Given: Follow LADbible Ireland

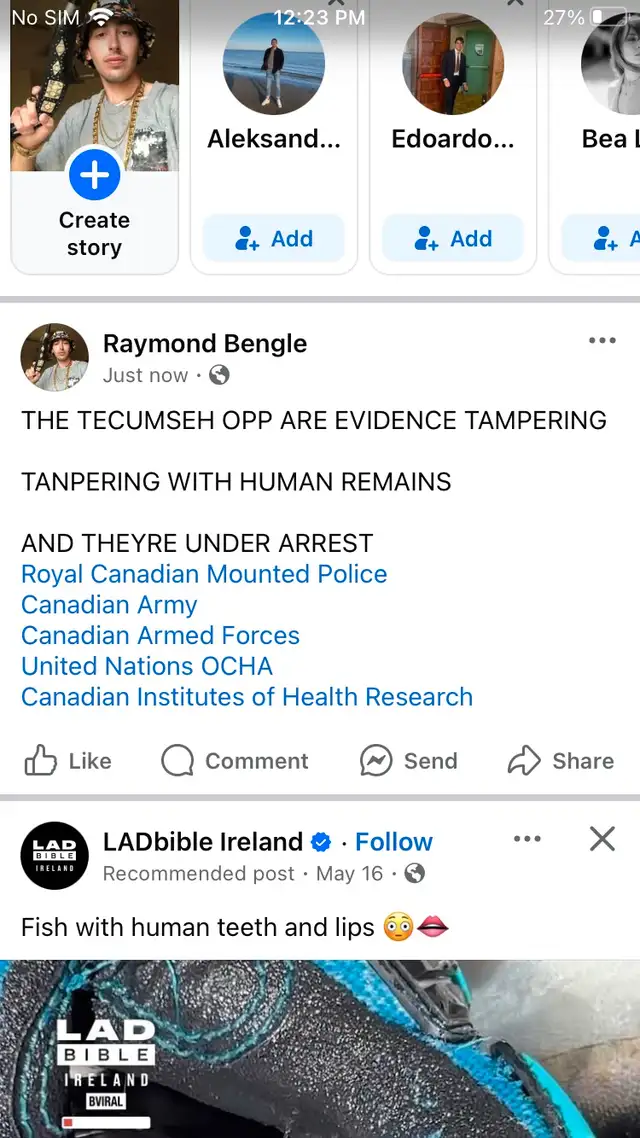Looking at the screenshot, I should (x=394, y=842).
